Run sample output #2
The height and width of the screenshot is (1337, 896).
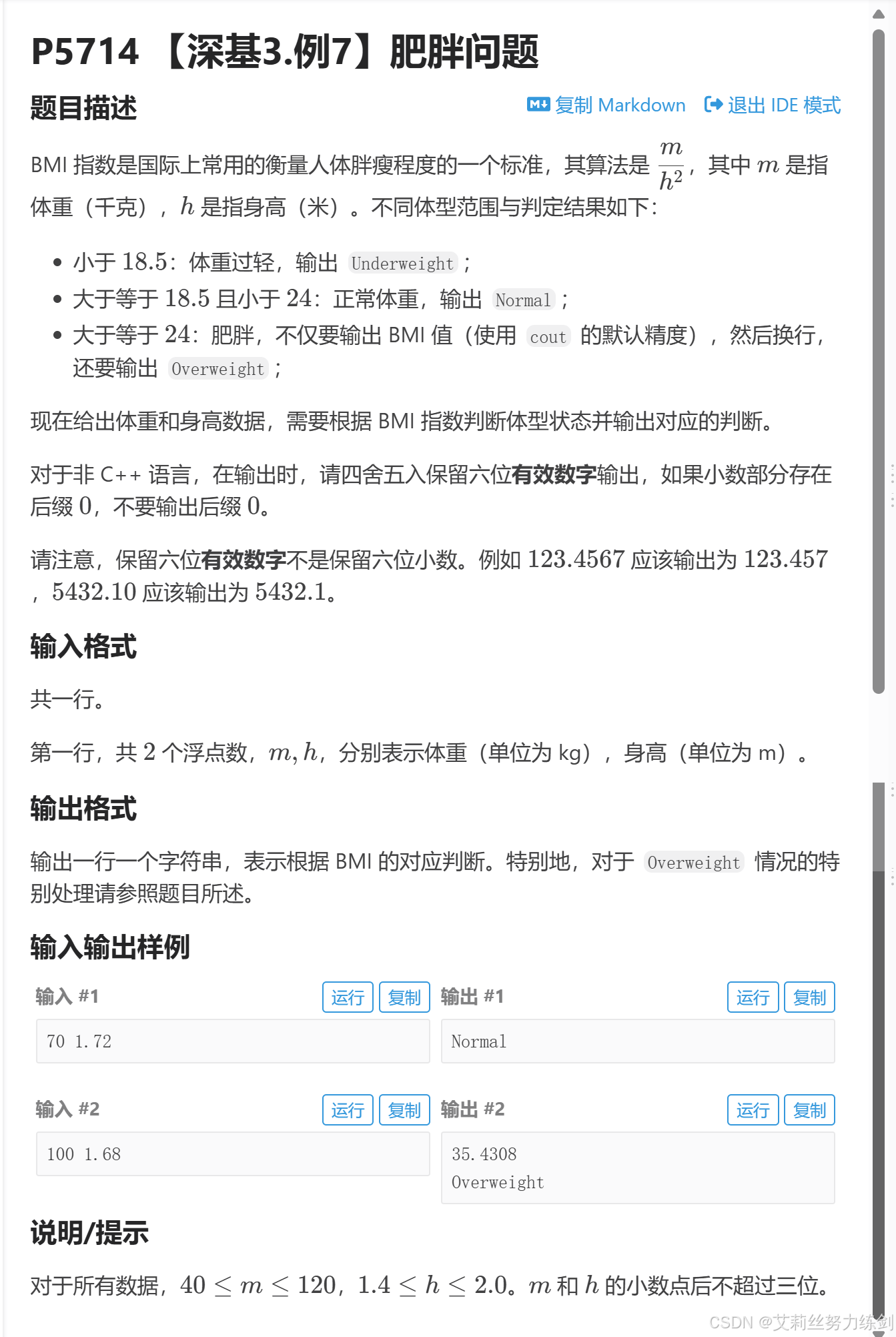pyautogui.click(x=753, y=1110)
